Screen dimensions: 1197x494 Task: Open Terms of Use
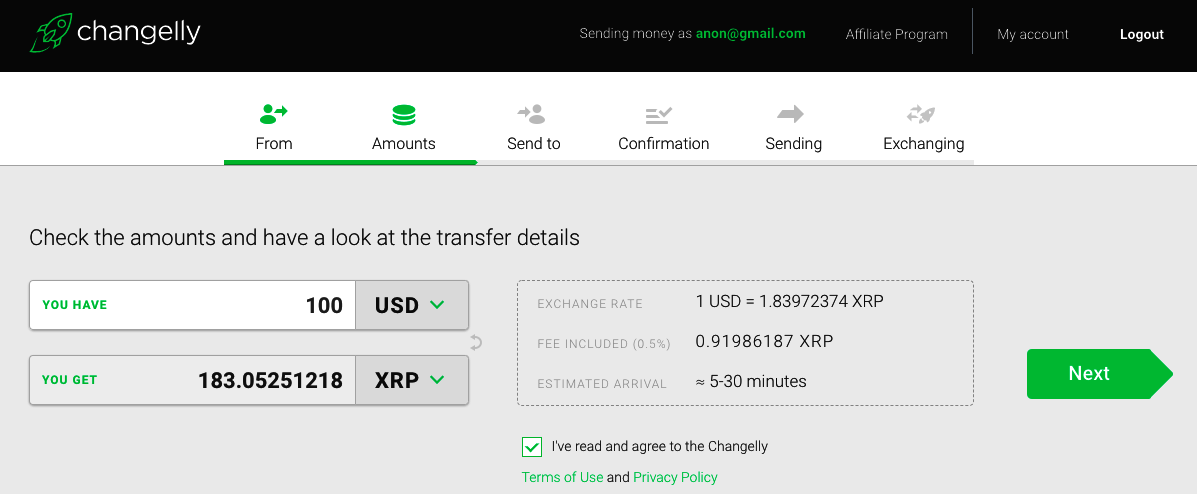pos(562,477)
